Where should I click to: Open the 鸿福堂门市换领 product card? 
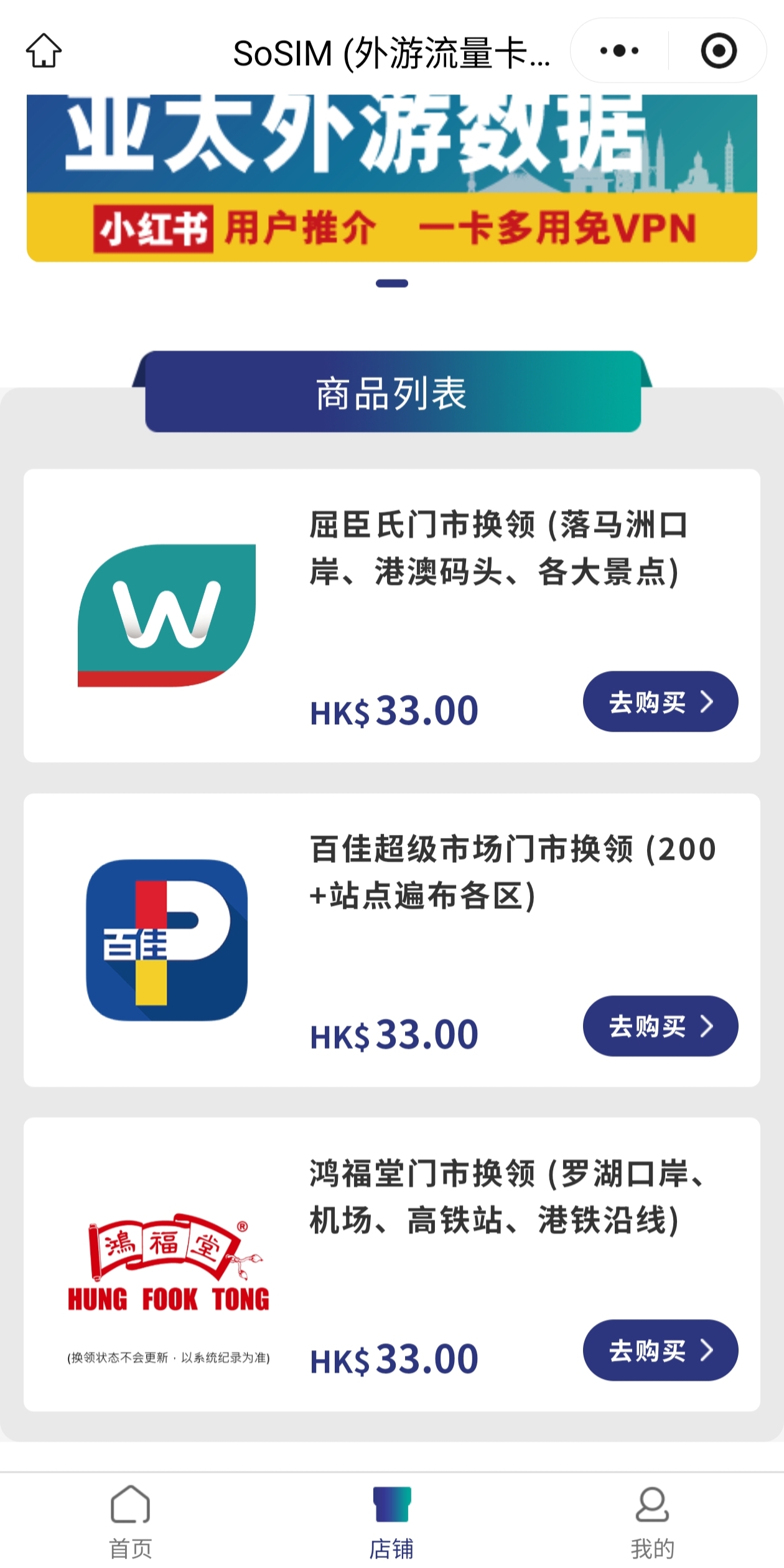pos(392,1264)
